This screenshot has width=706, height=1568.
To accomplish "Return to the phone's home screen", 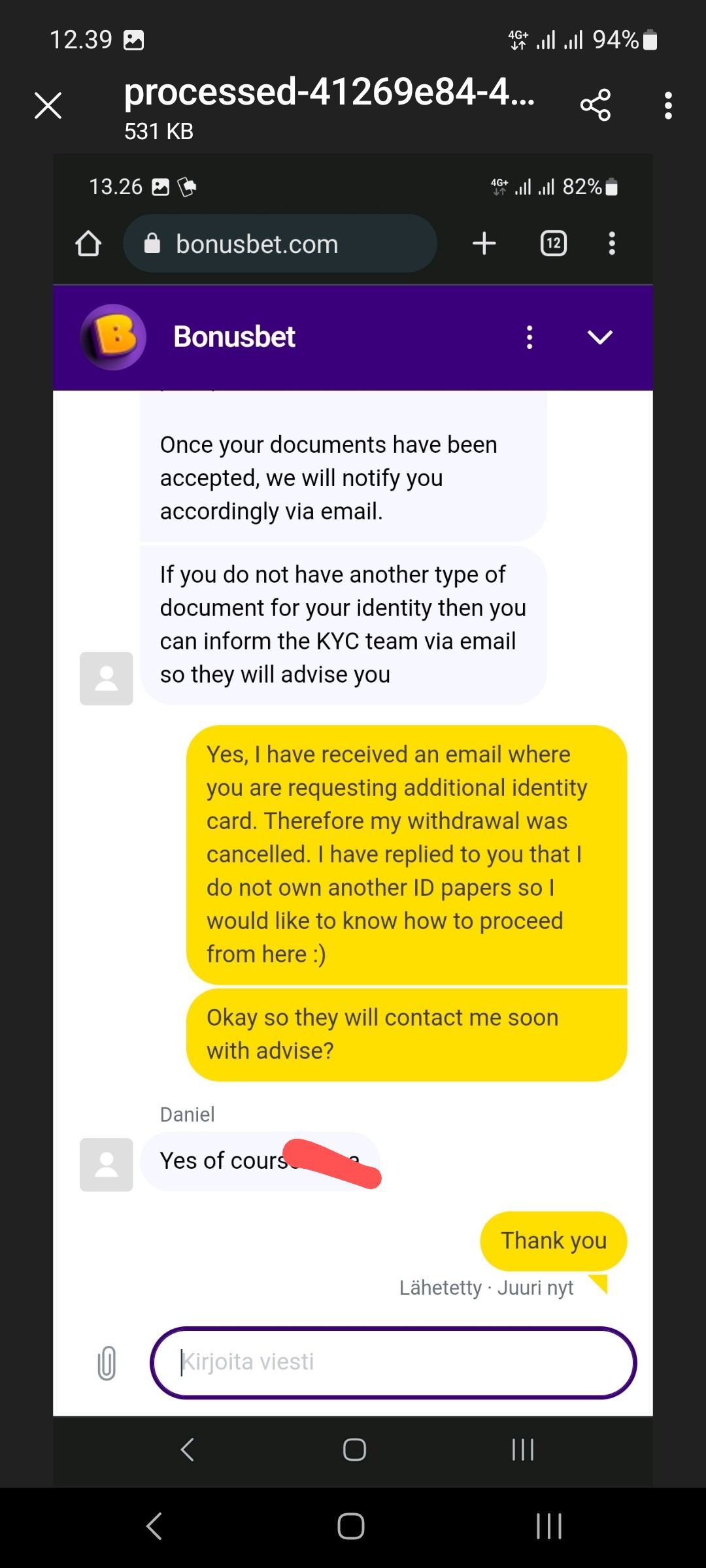I will point(351,1527).
